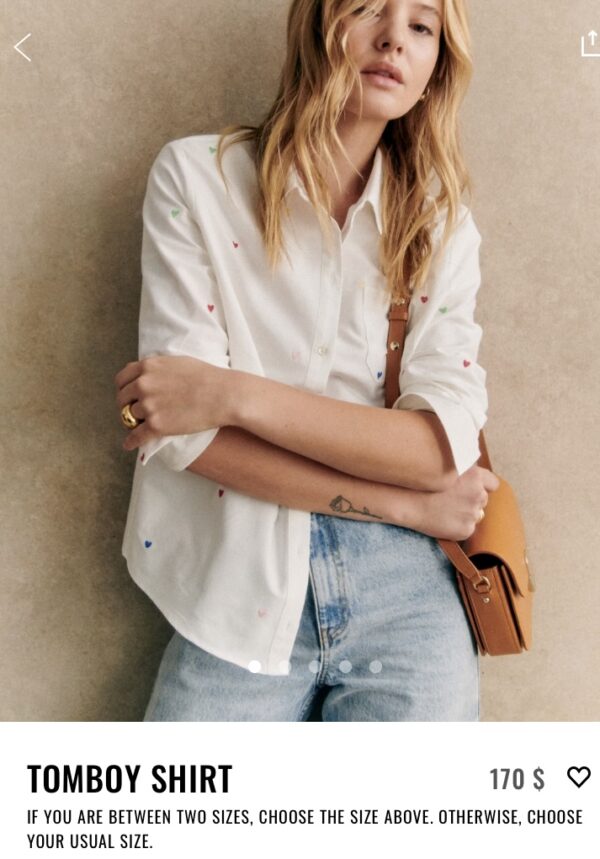Share the Tomboy Shirt product
The height and width of the screenshot is (859, 600).
pos(590,43)
